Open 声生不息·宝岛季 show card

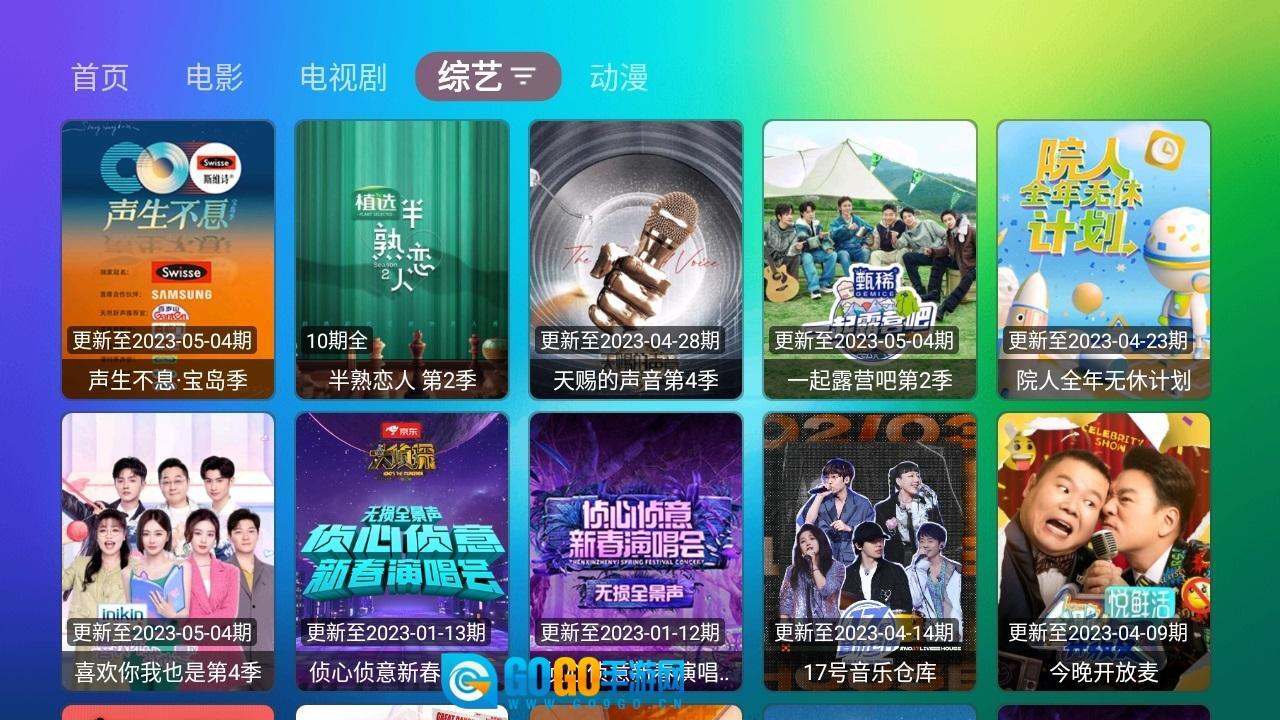point(168,259)
